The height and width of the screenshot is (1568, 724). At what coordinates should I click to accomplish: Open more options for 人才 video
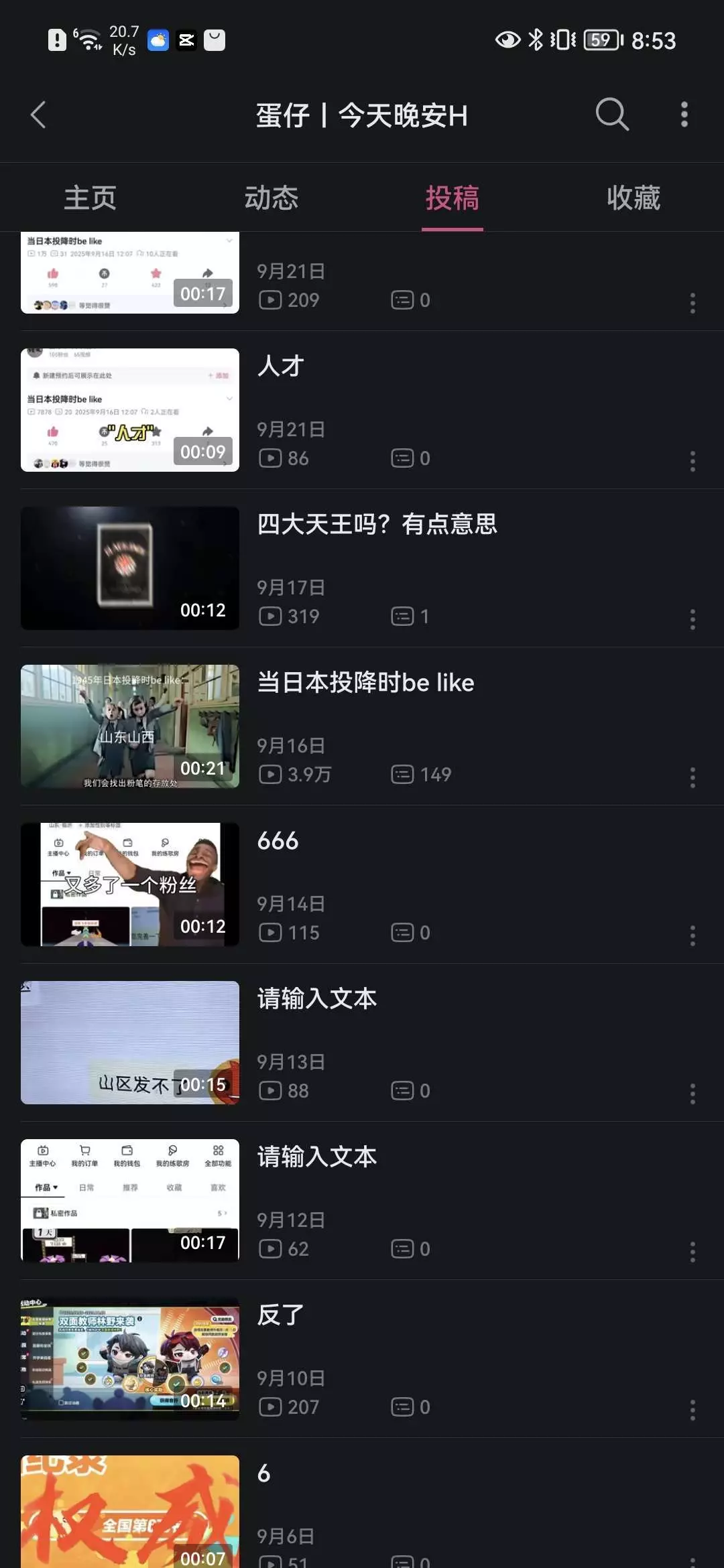[692, 461]
